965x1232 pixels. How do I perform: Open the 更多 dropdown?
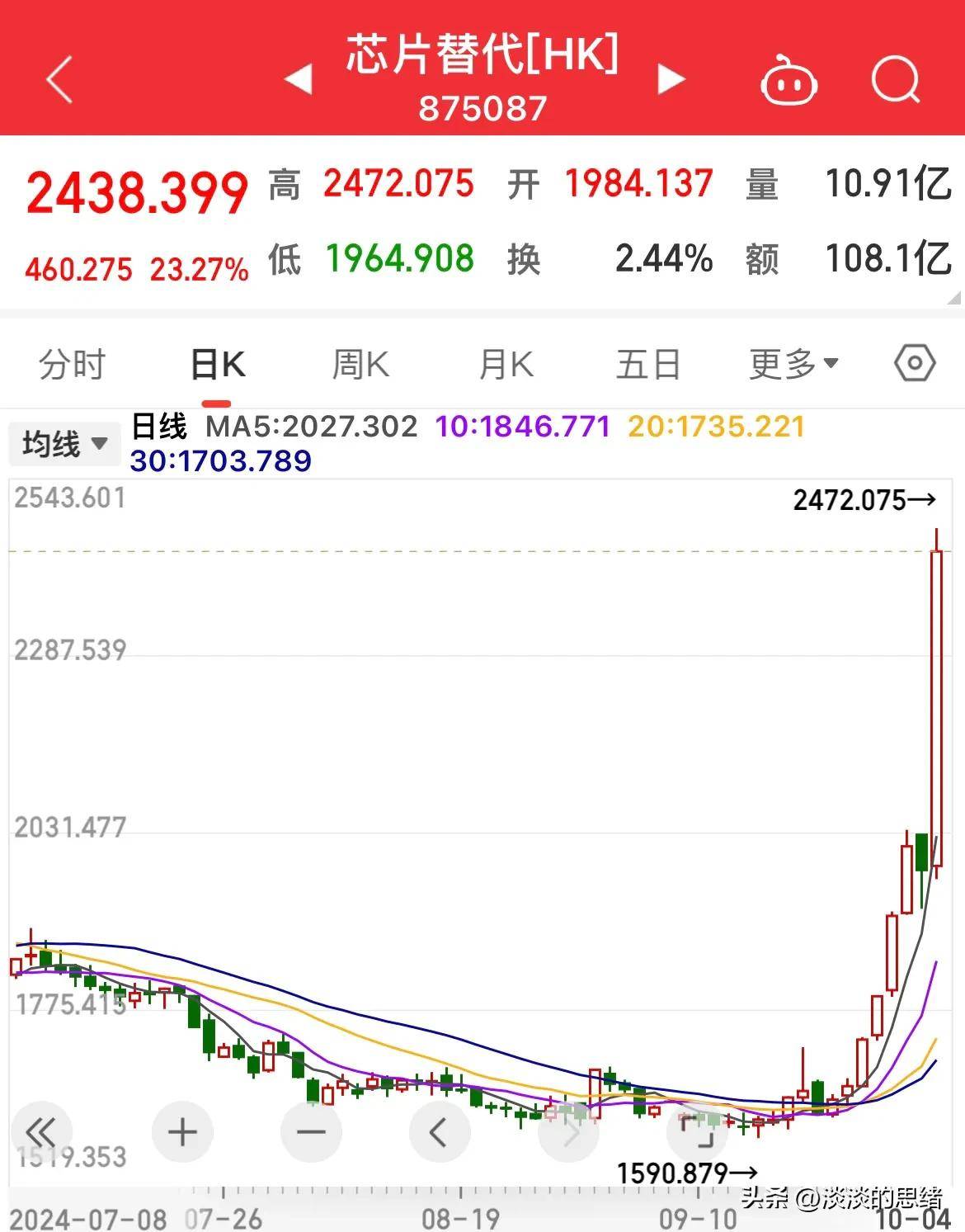(x=793, y=363)
